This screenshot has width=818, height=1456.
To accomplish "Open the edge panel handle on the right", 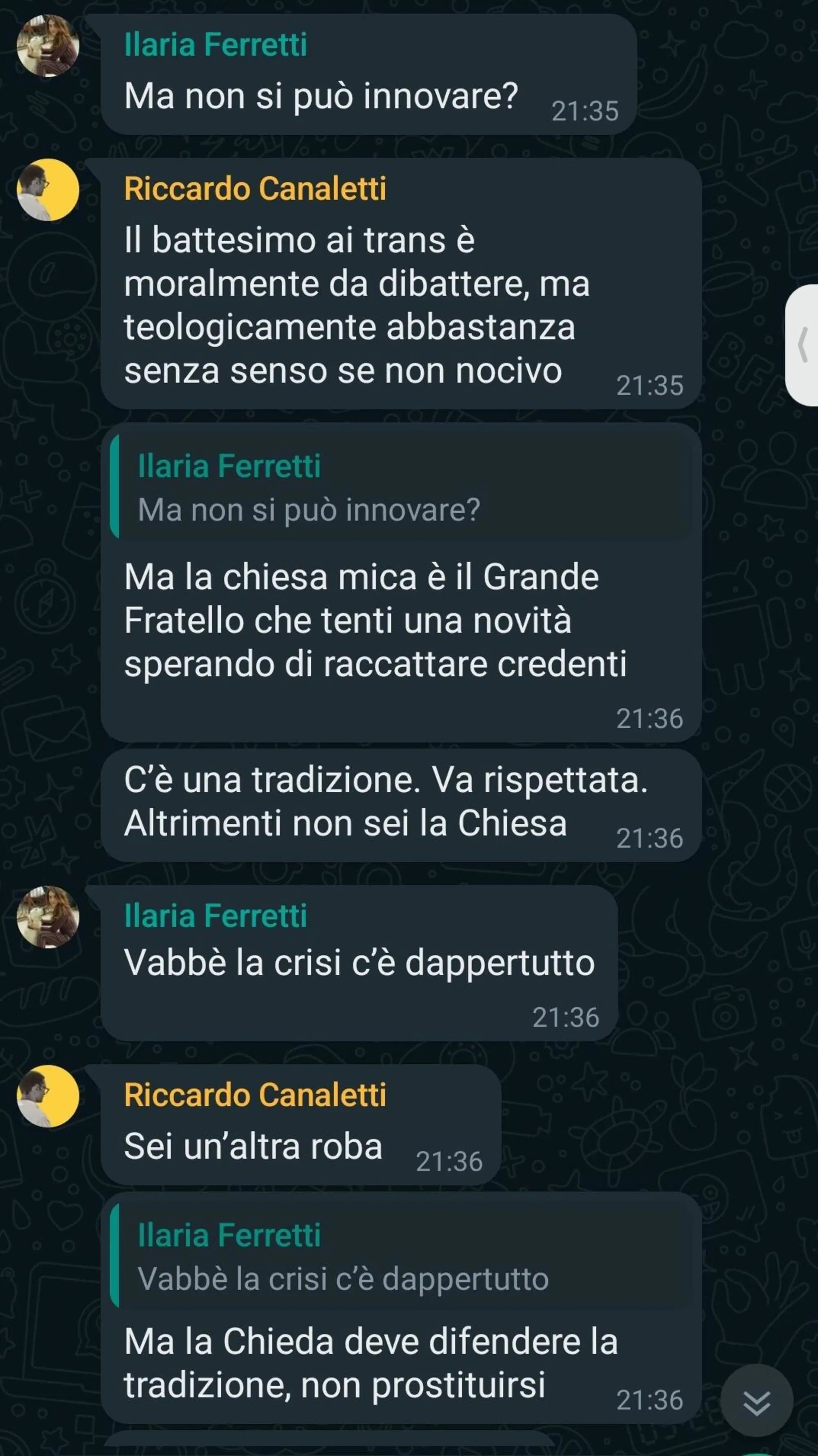I will point(803,345).
